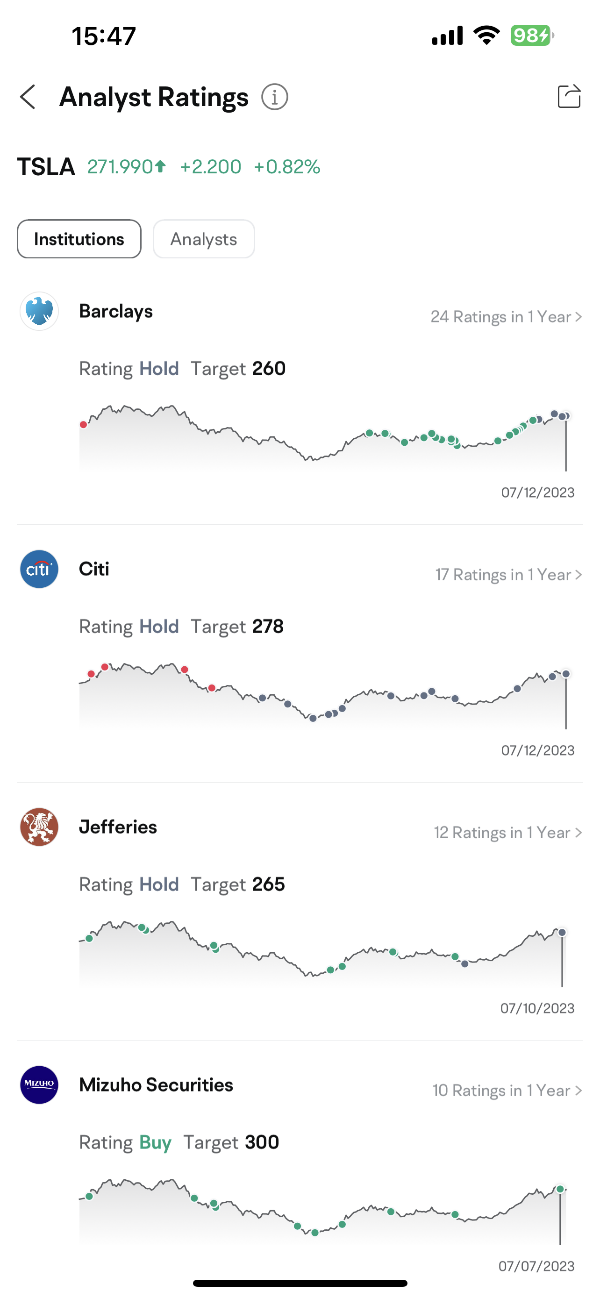Share this Analyst Ratings page
Viewport: 600px width, 1298px height.
click(x=568, y=96)
